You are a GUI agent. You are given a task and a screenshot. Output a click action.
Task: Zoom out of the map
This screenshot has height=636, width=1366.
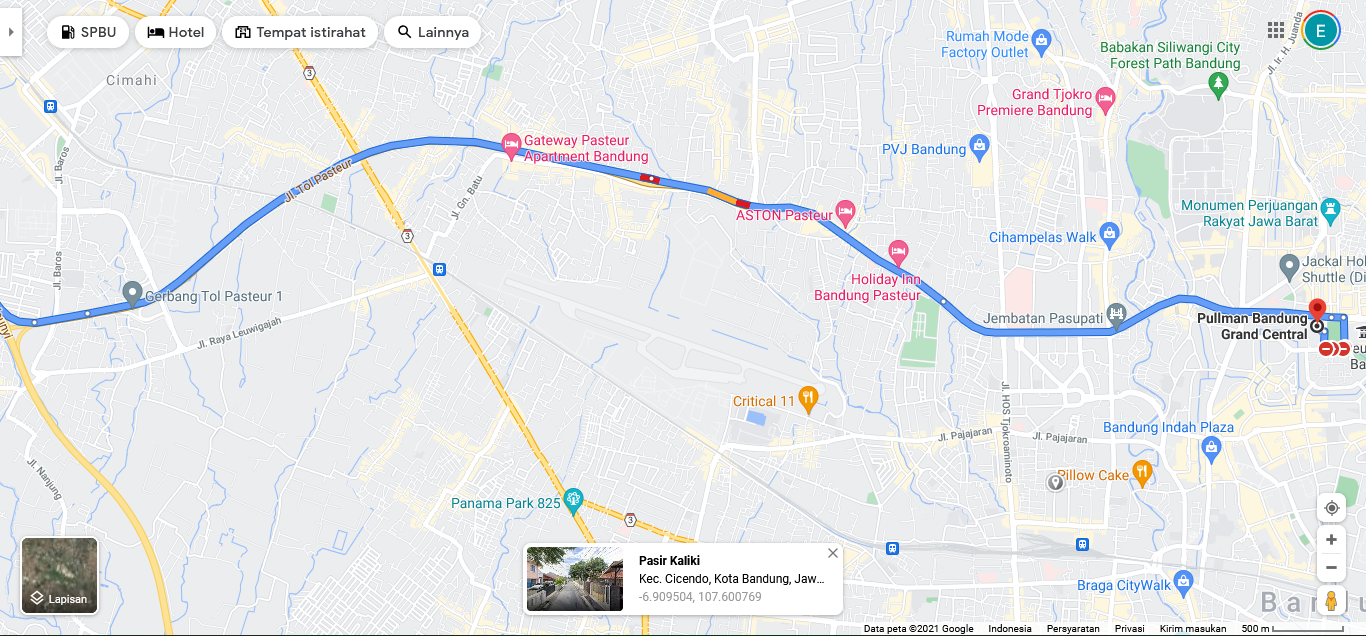pyautogui.click(x=1331, y=568)
